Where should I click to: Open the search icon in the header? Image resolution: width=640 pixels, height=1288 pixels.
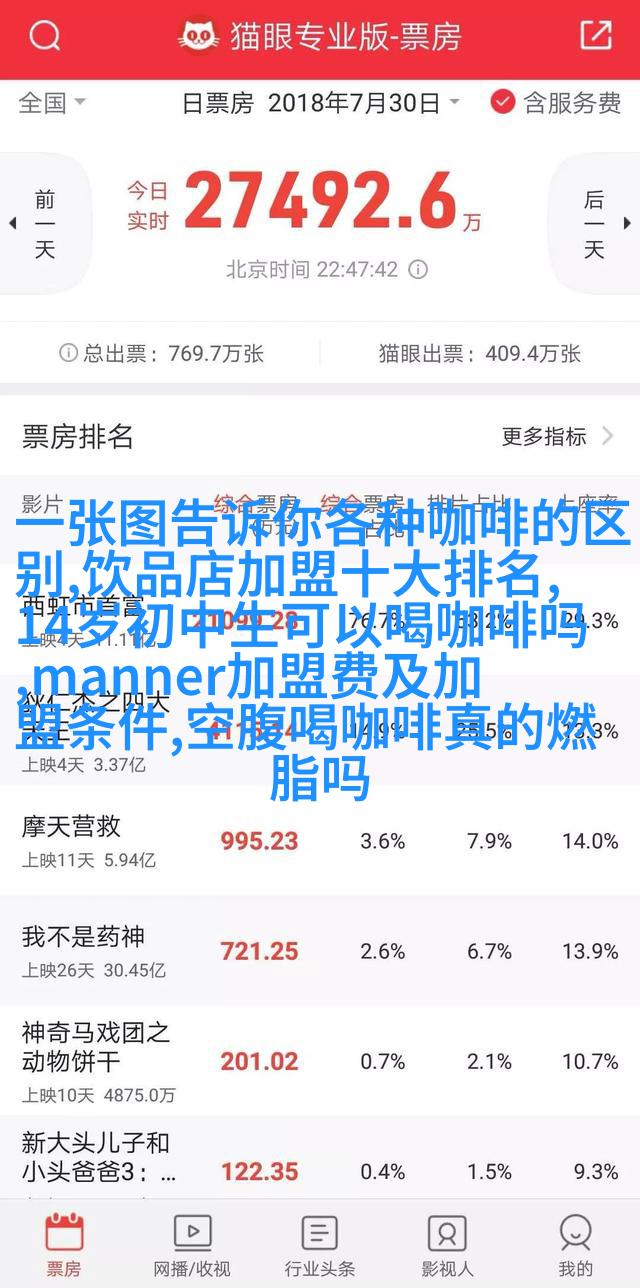coord(45,37)
